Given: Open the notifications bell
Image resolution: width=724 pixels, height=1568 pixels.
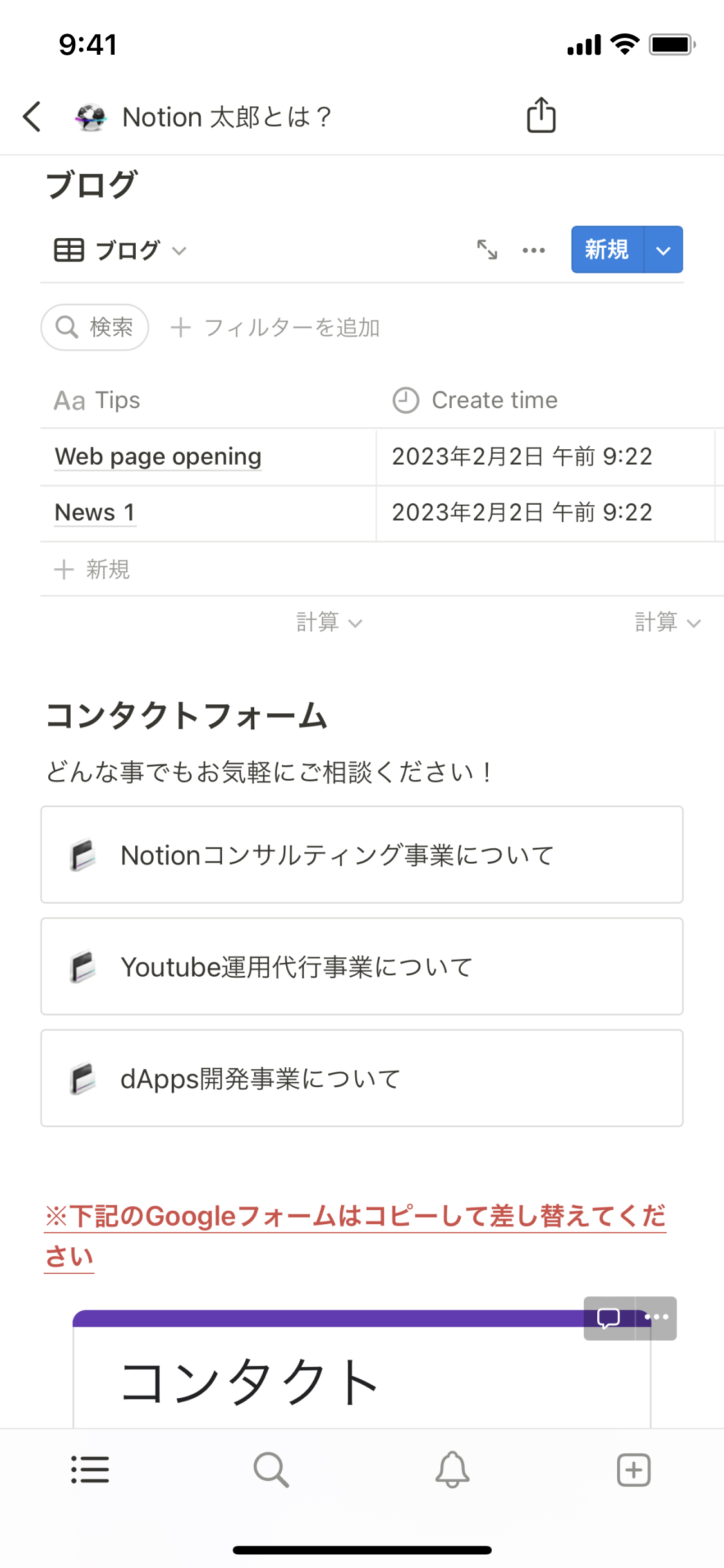Looking at the screenshot, I should point(452,1470).
